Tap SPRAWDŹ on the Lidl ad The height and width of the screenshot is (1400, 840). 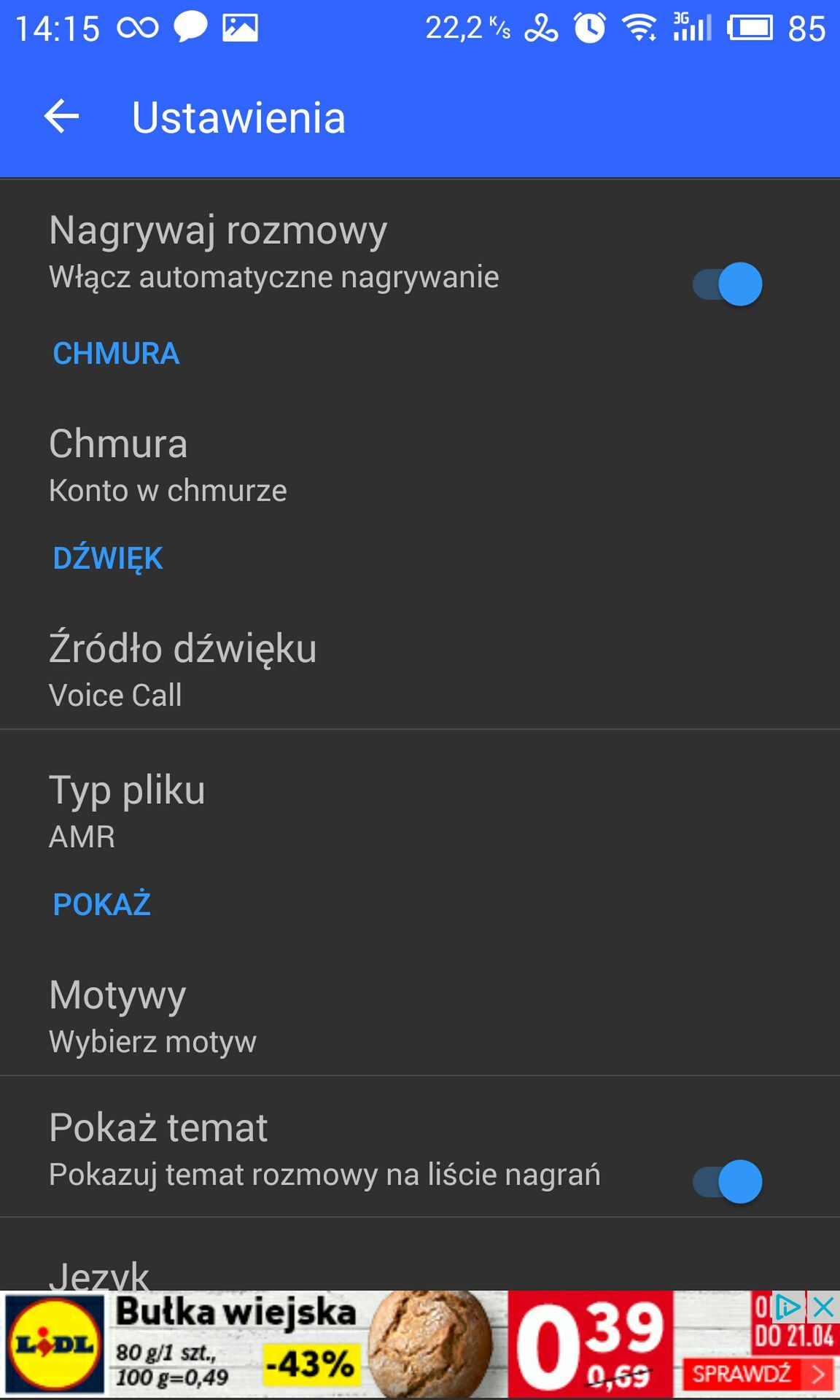click(x=759, y=1374)
